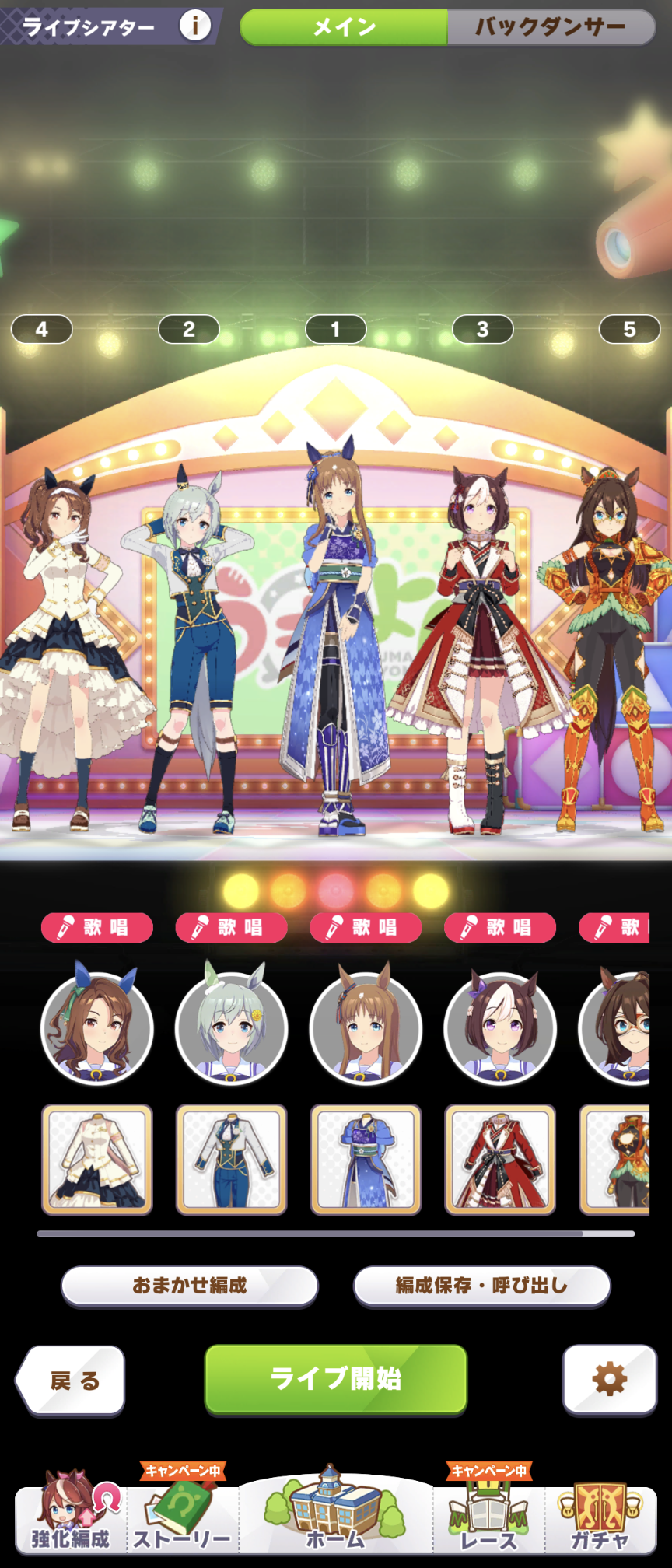Toggle 歌唱 above the silver-haired character
The image size is (672, 1568).
231,927
